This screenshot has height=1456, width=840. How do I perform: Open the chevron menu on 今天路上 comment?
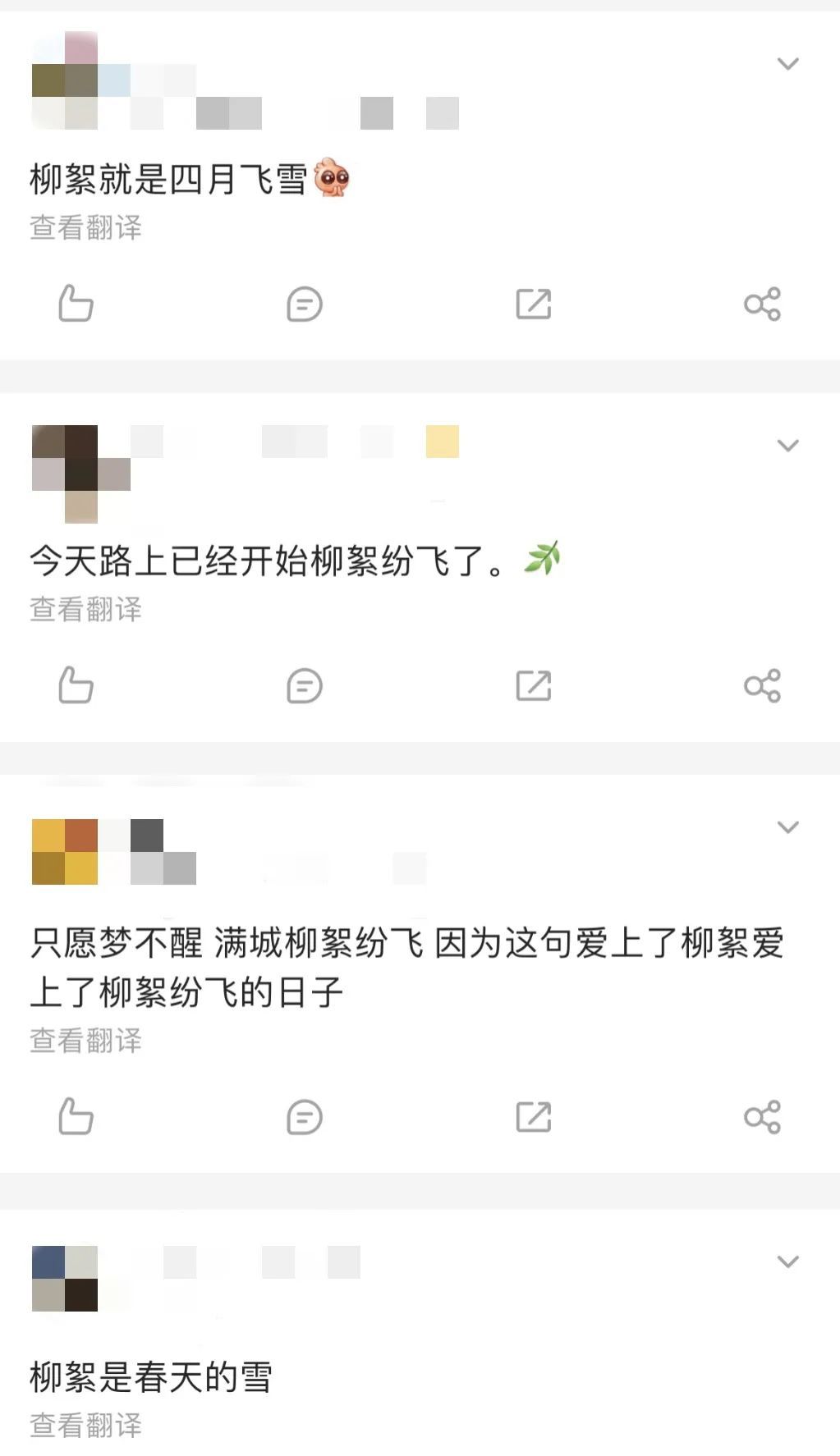tap(787, 444)
